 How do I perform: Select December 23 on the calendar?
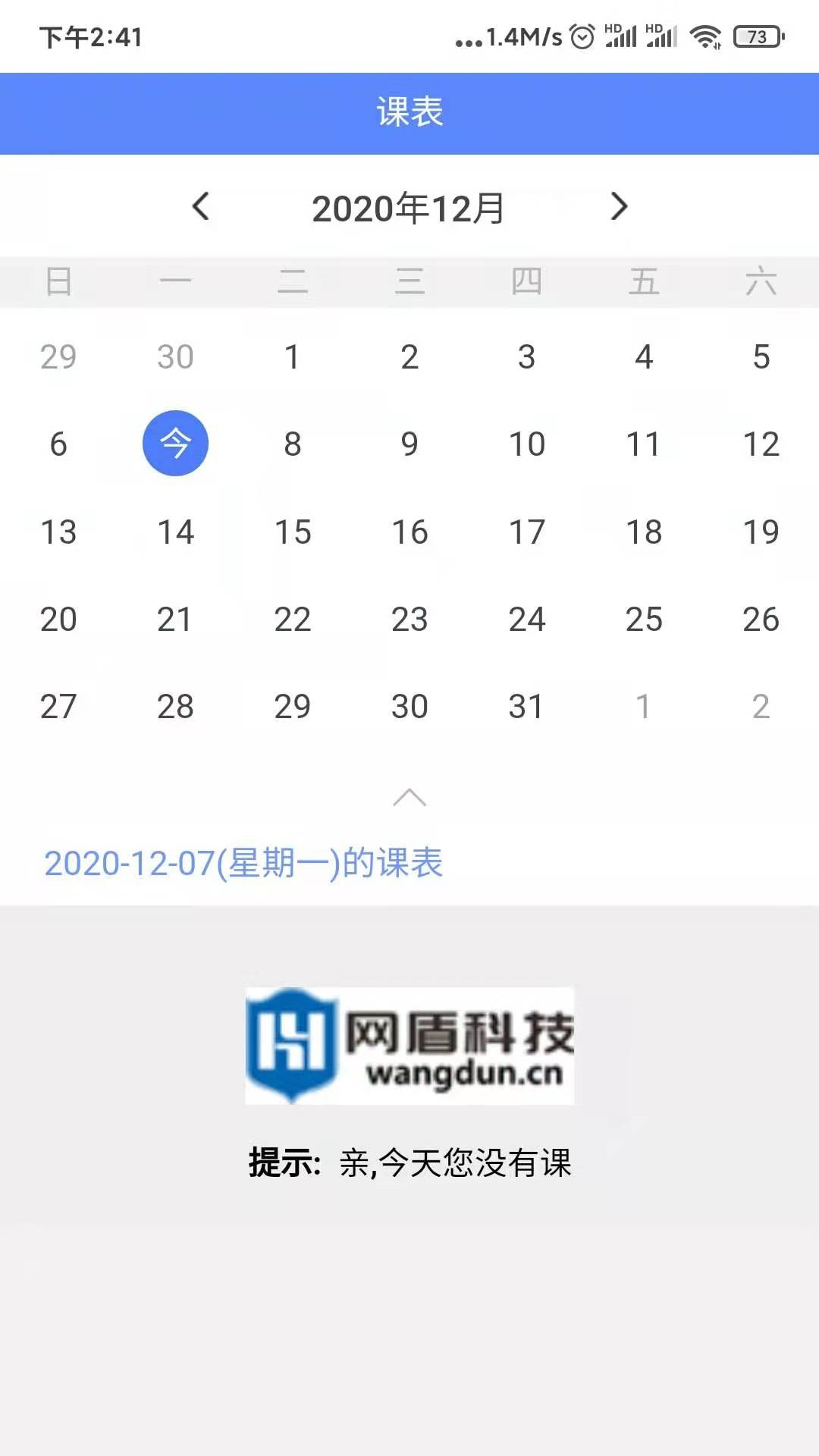(x=409, y=620)
